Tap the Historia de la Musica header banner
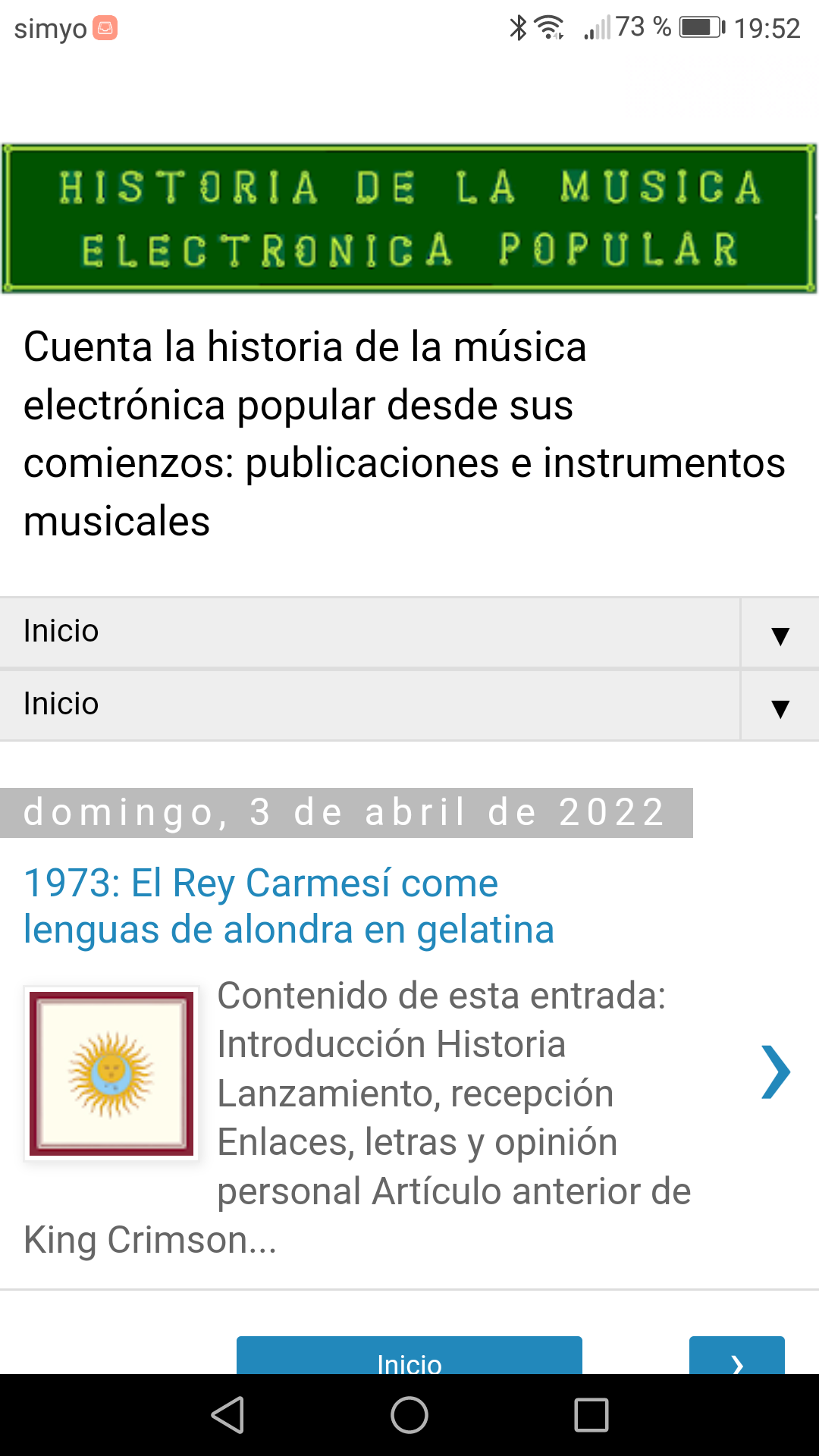Image resolution: width=819 pixels, height=1456 pixels. pyautogui.click(x=409, y=218)
